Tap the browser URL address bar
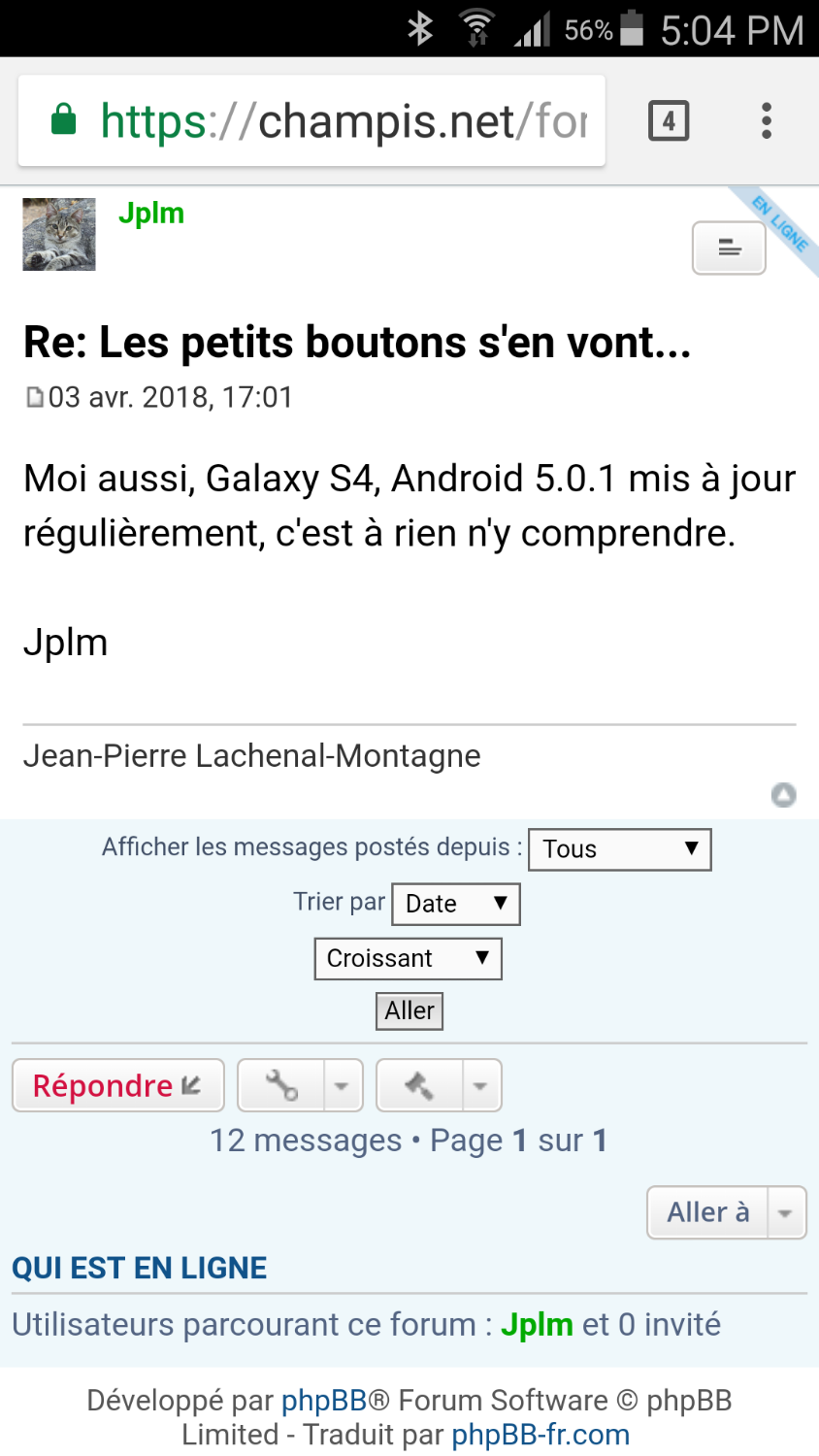The image size is (819, 1456). (x=320, y=121)
